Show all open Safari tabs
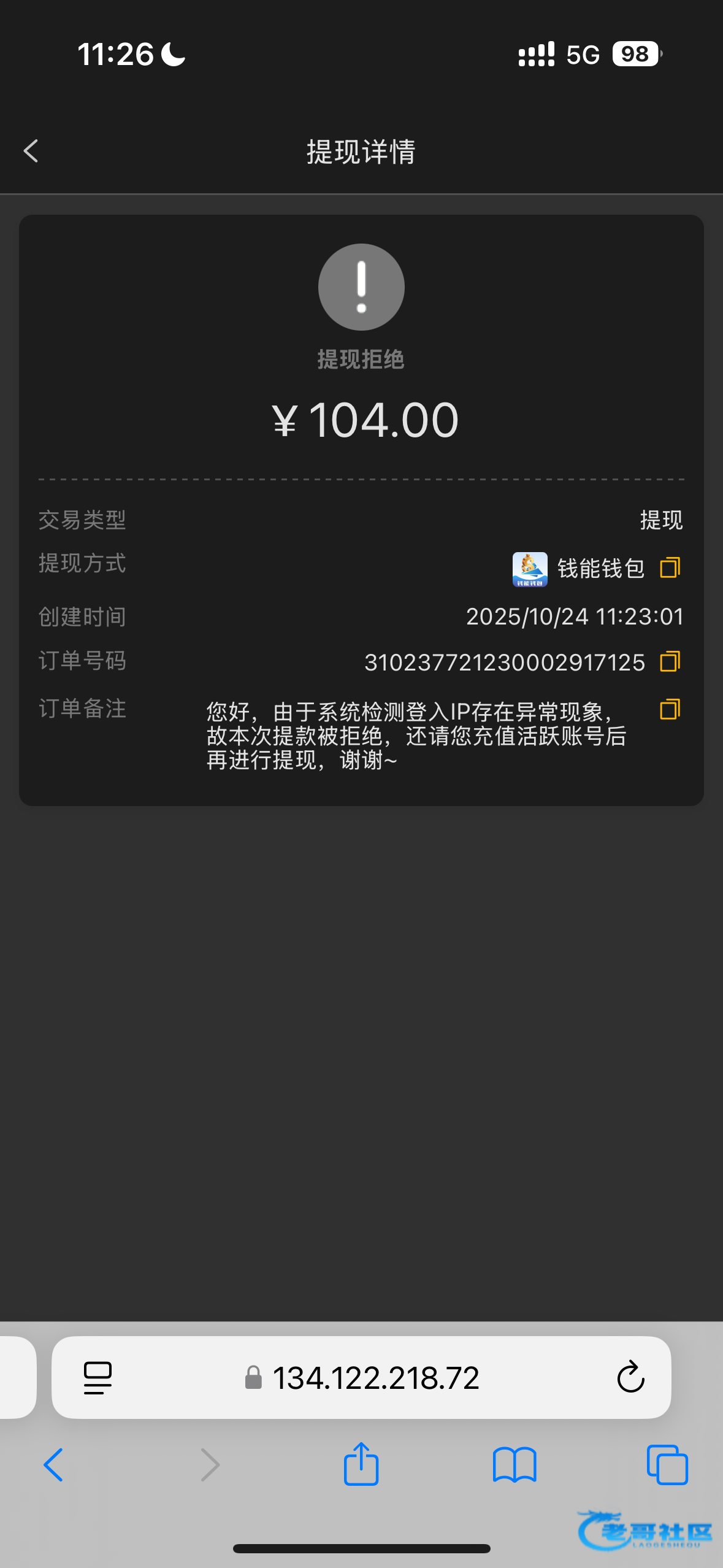 pyautogui.click(x=667, y=1465)
